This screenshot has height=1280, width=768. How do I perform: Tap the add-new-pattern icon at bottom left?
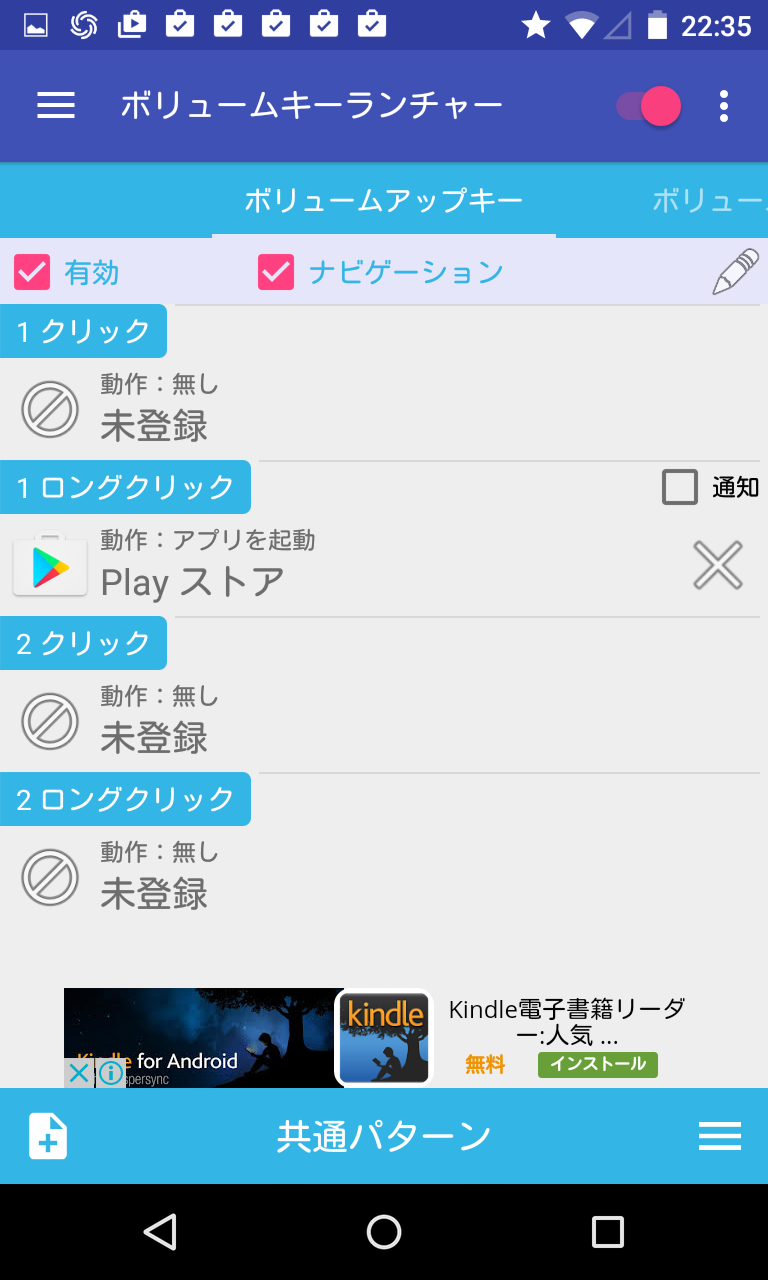point(44,1135)
